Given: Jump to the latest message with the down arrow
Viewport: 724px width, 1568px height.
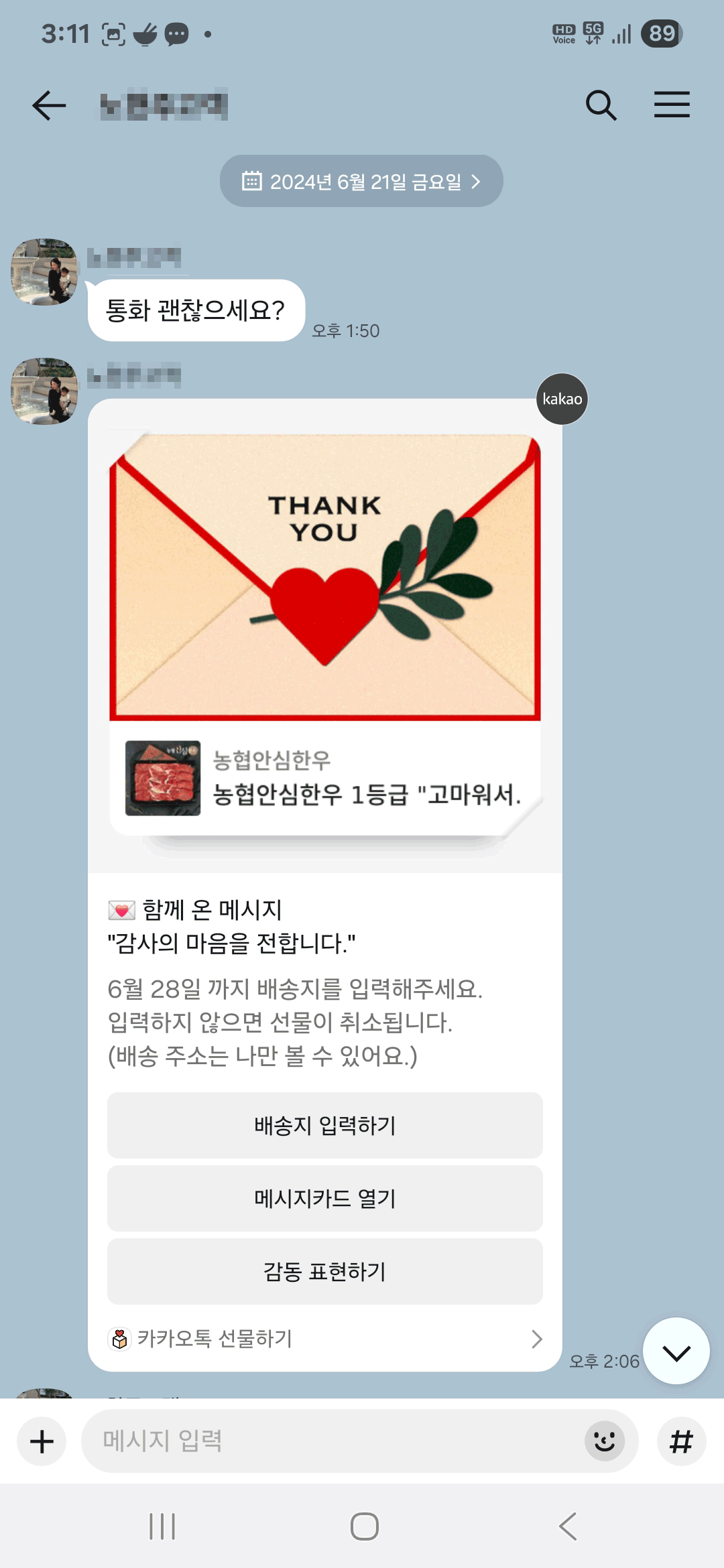Looking at the screenshot, I should pyautogui.click(x=676, y=1352).
